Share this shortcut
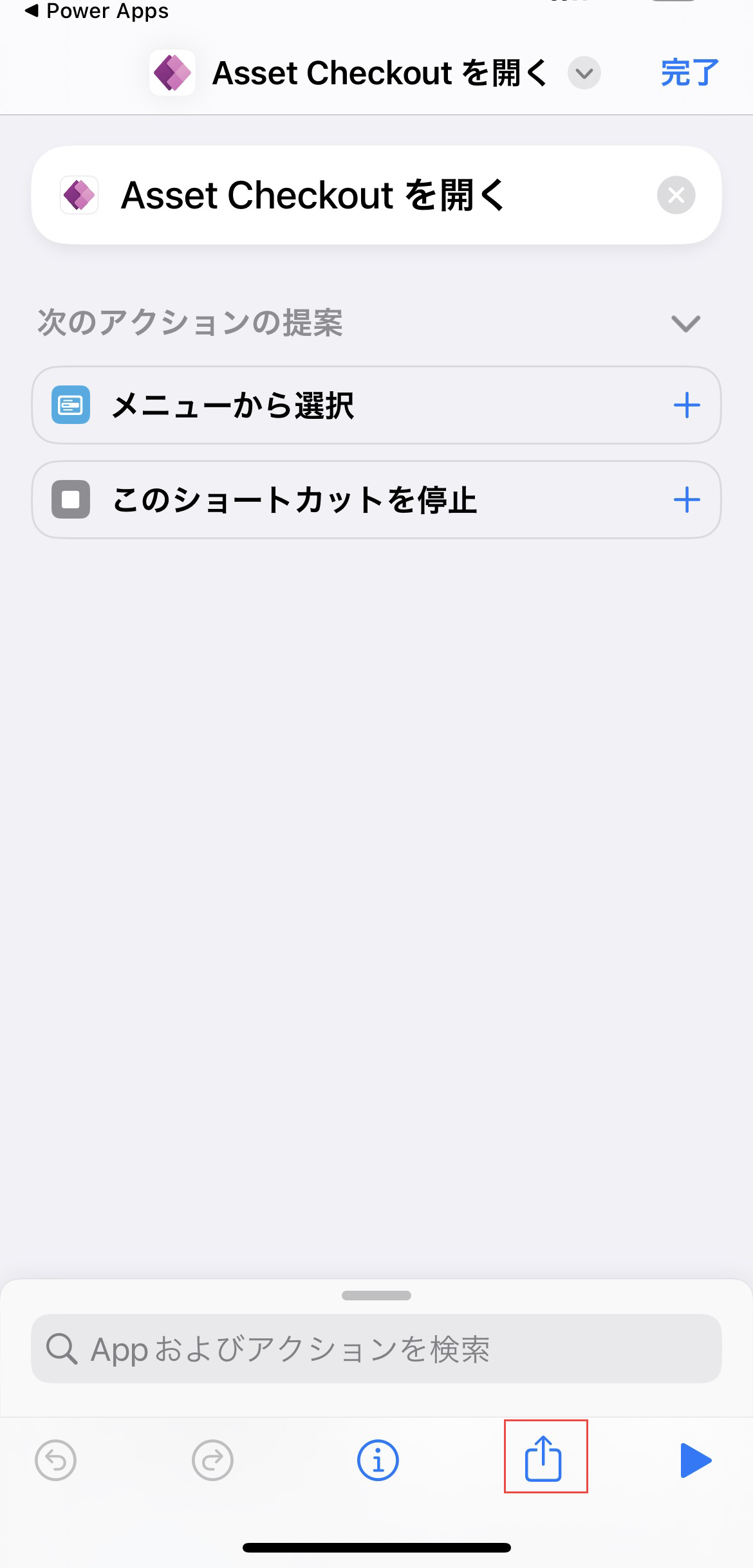The height and width of the screenshot is (1568, 753). coord(544,1458)
